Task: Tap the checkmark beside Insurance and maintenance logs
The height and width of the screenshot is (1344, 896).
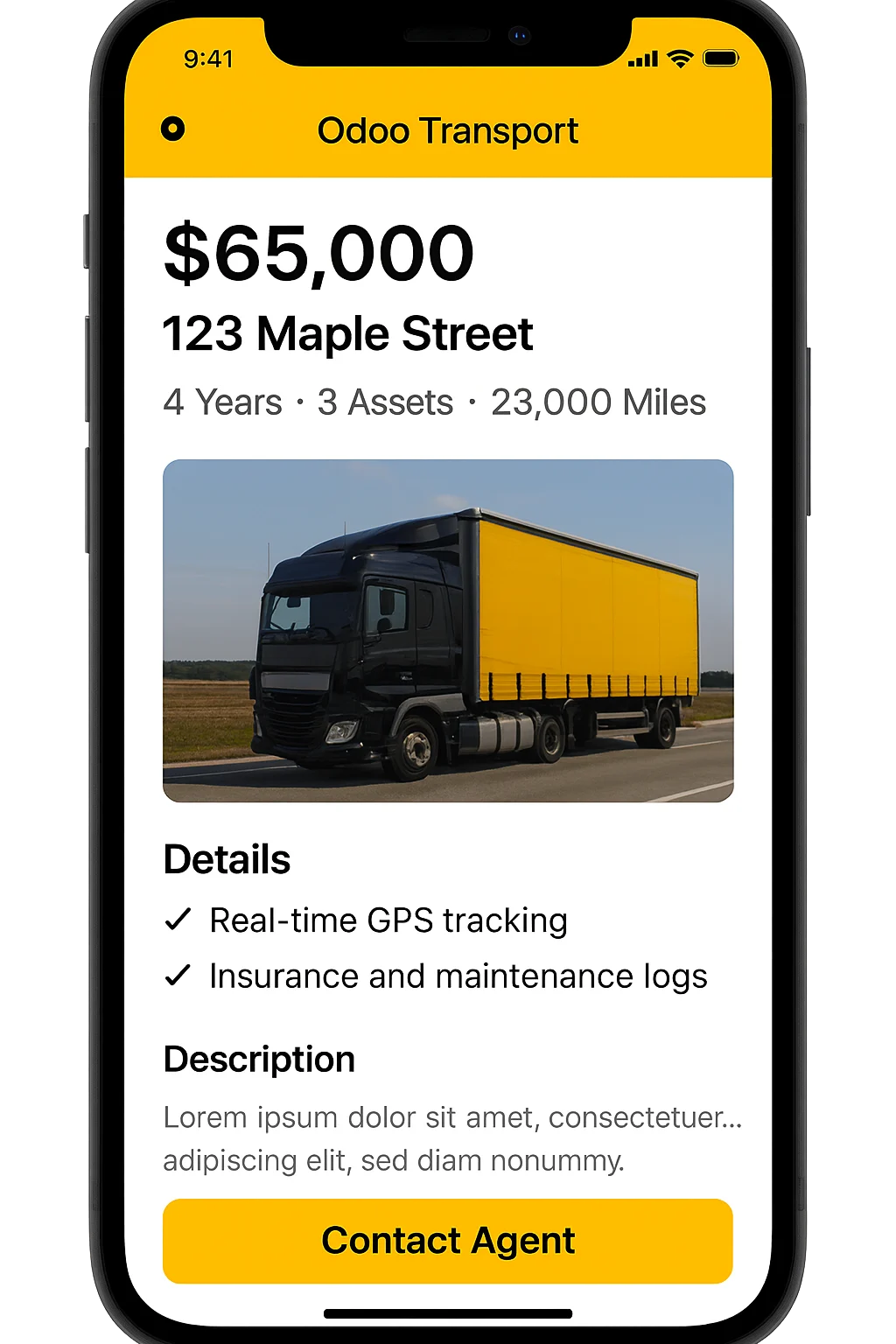Action: click(x=179, y=976)
